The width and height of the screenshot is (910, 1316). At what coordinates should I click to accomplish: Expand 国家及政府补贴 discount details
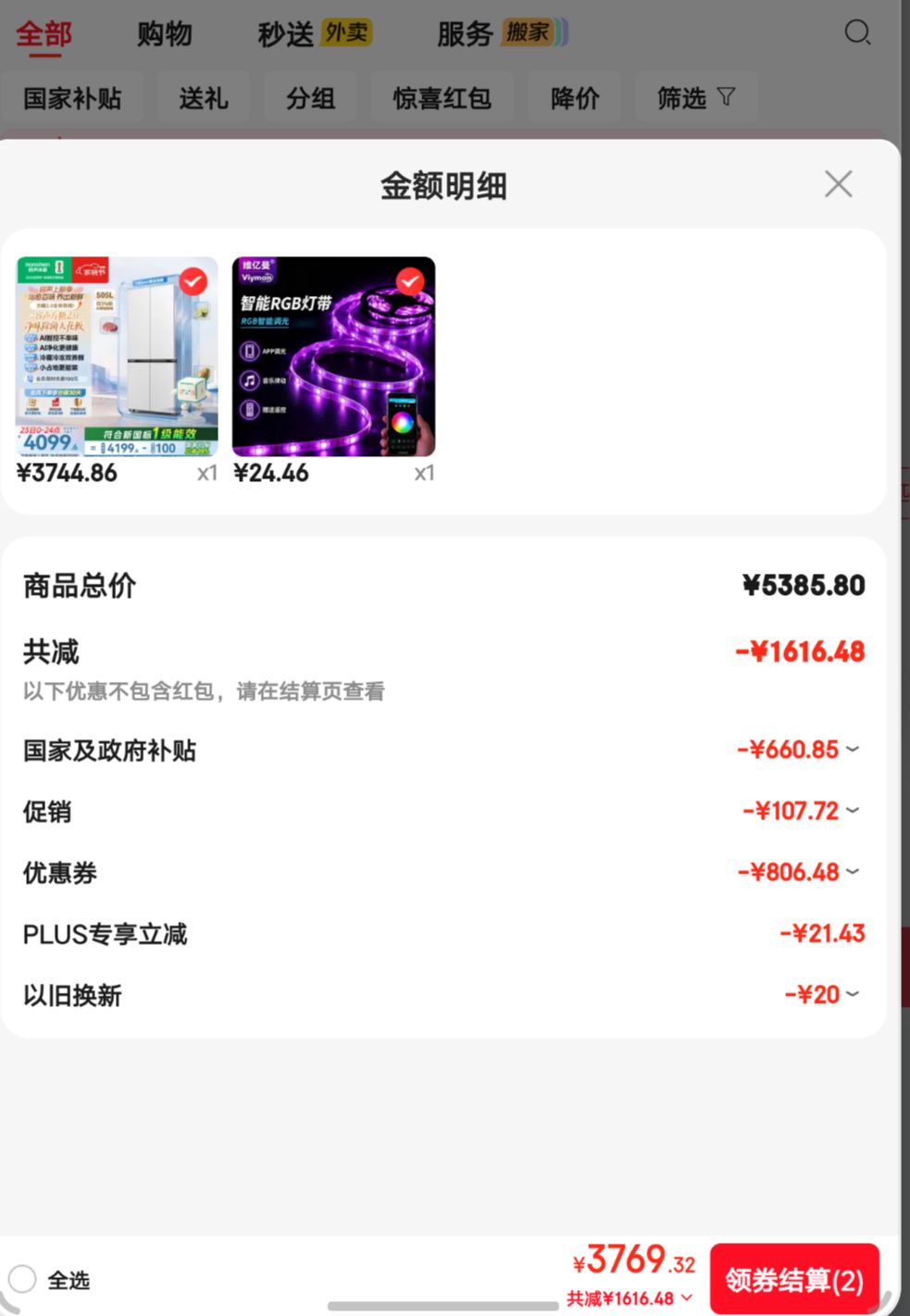[x=443, y=750]
